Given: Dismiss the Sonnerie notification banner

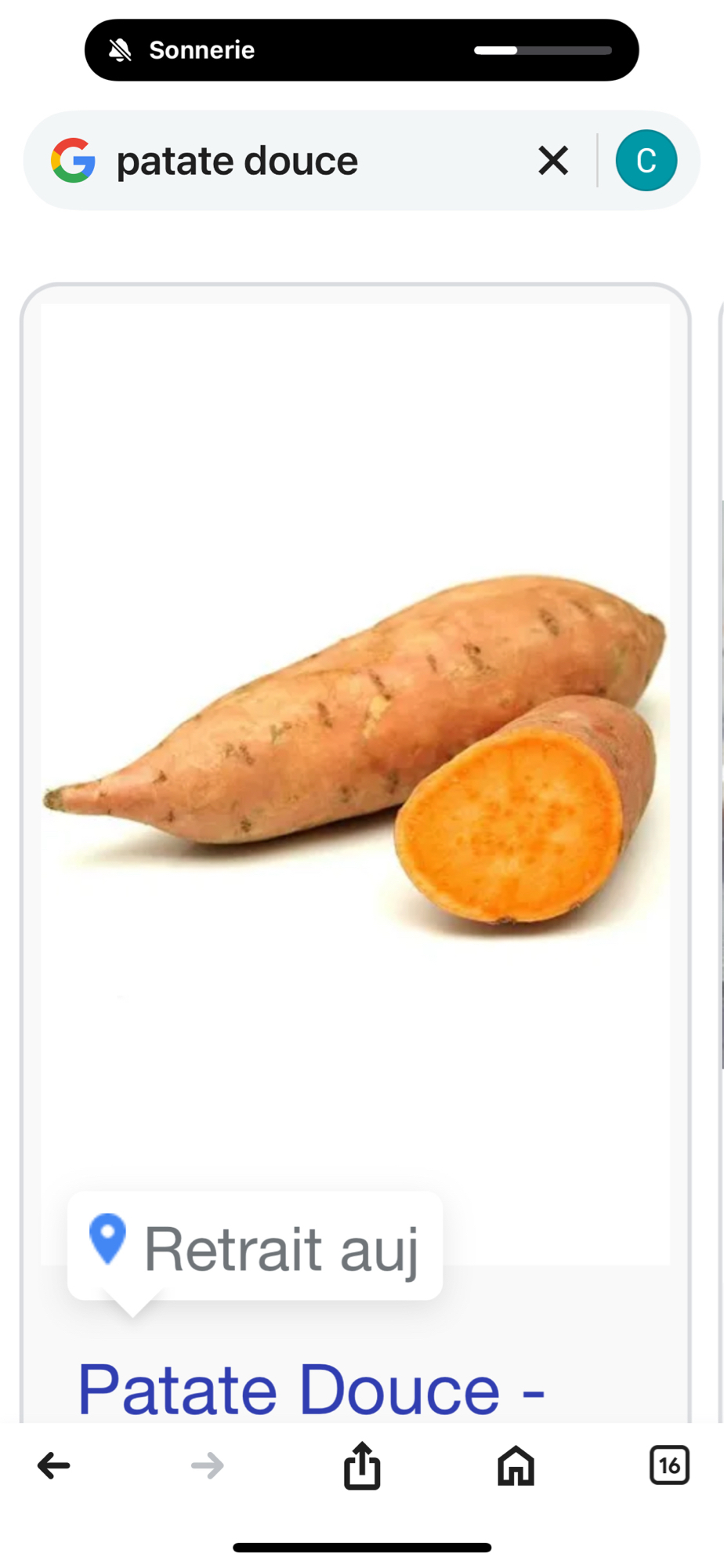Looking at the screenshot, I should (361, 49).
